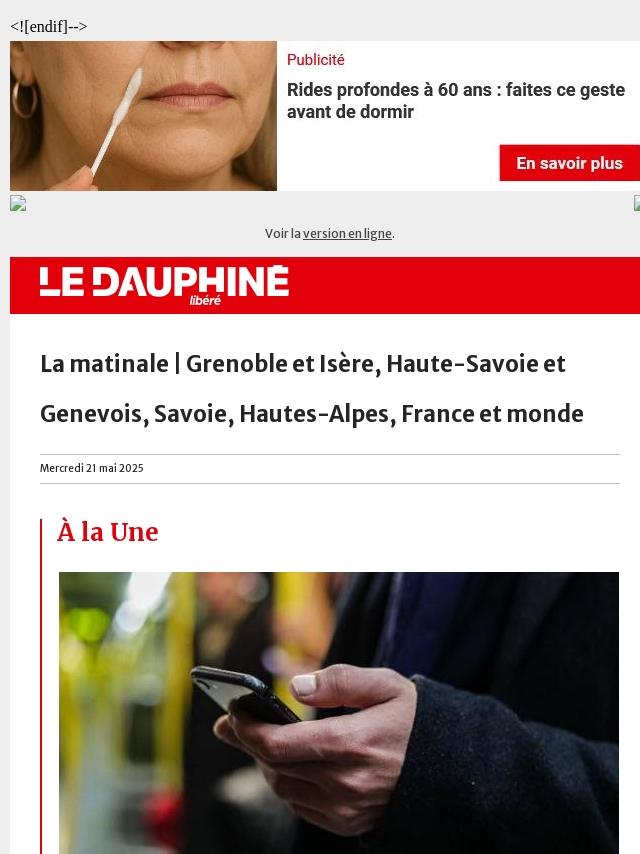Tap the 'En savoir plus' ad button
640x854 pixels.
[x=569, y=163]
